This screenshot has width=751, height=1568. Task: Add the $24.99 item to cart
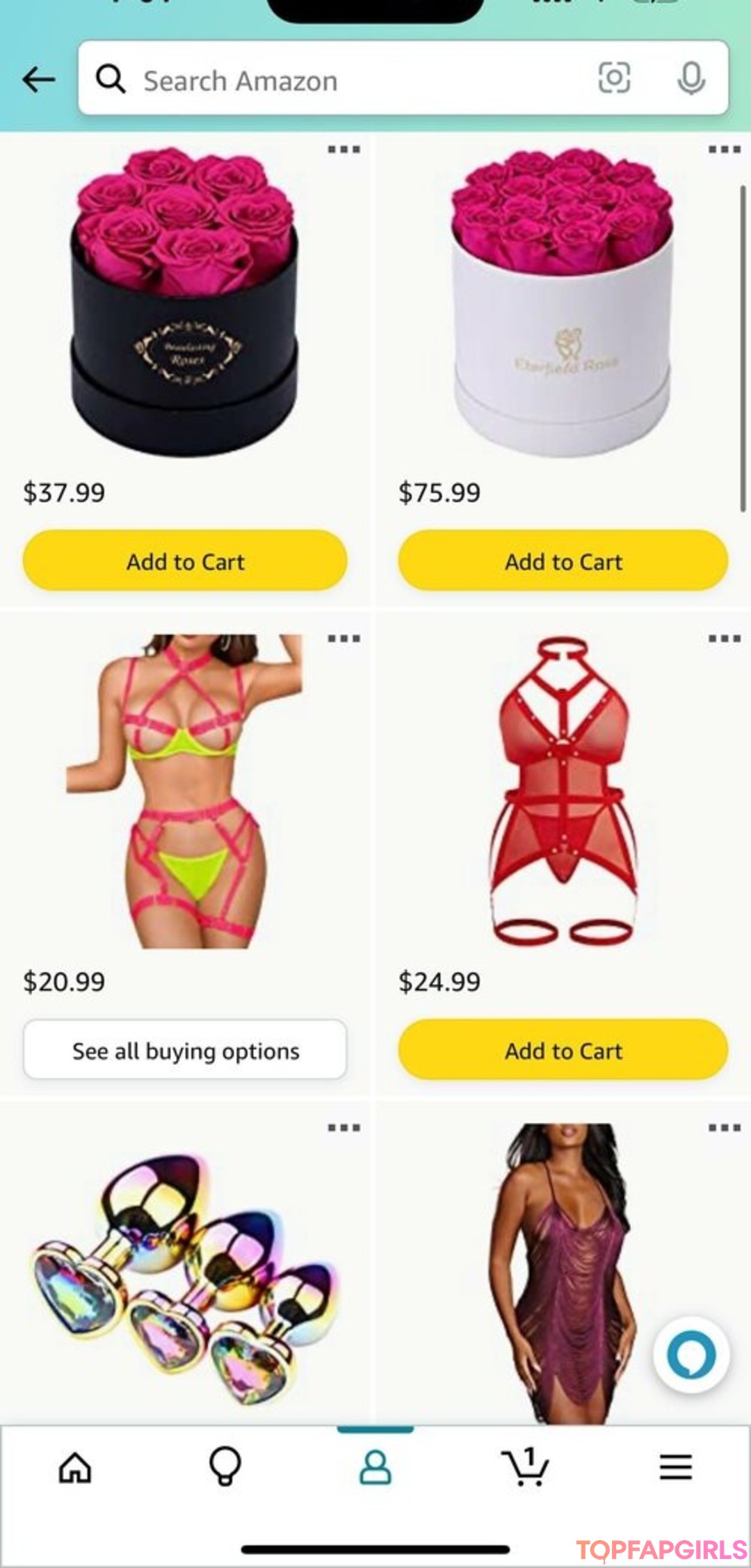pyautogui.click(x=563, y=1051)
